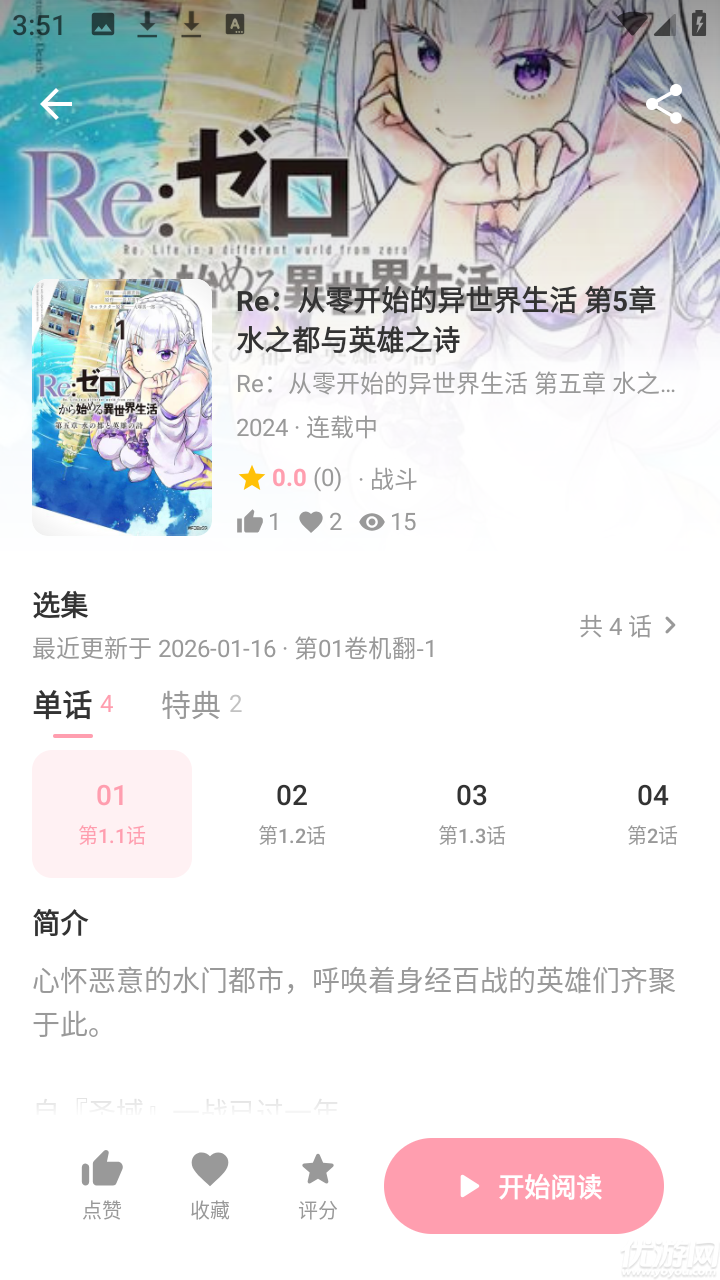Toggle like on this manga
The image size is (720, 1280).
pyautogui.click(x=102, y=1185)
